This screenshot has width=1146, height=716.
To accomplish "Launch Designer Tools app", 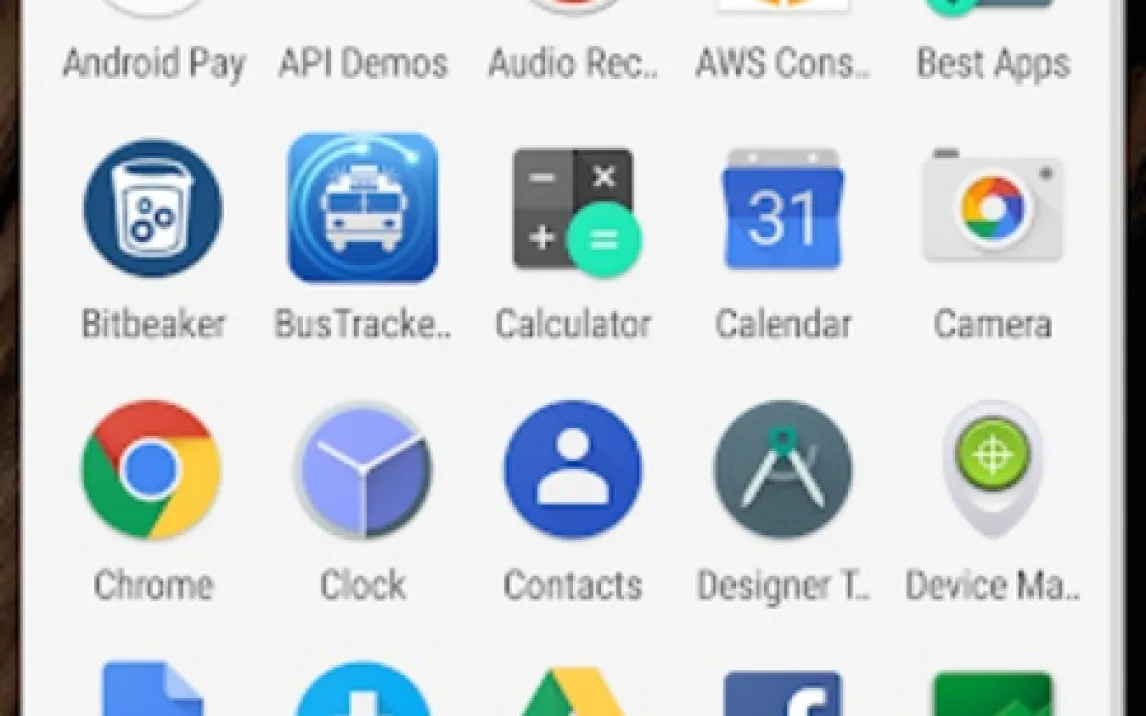I will 783,470.
